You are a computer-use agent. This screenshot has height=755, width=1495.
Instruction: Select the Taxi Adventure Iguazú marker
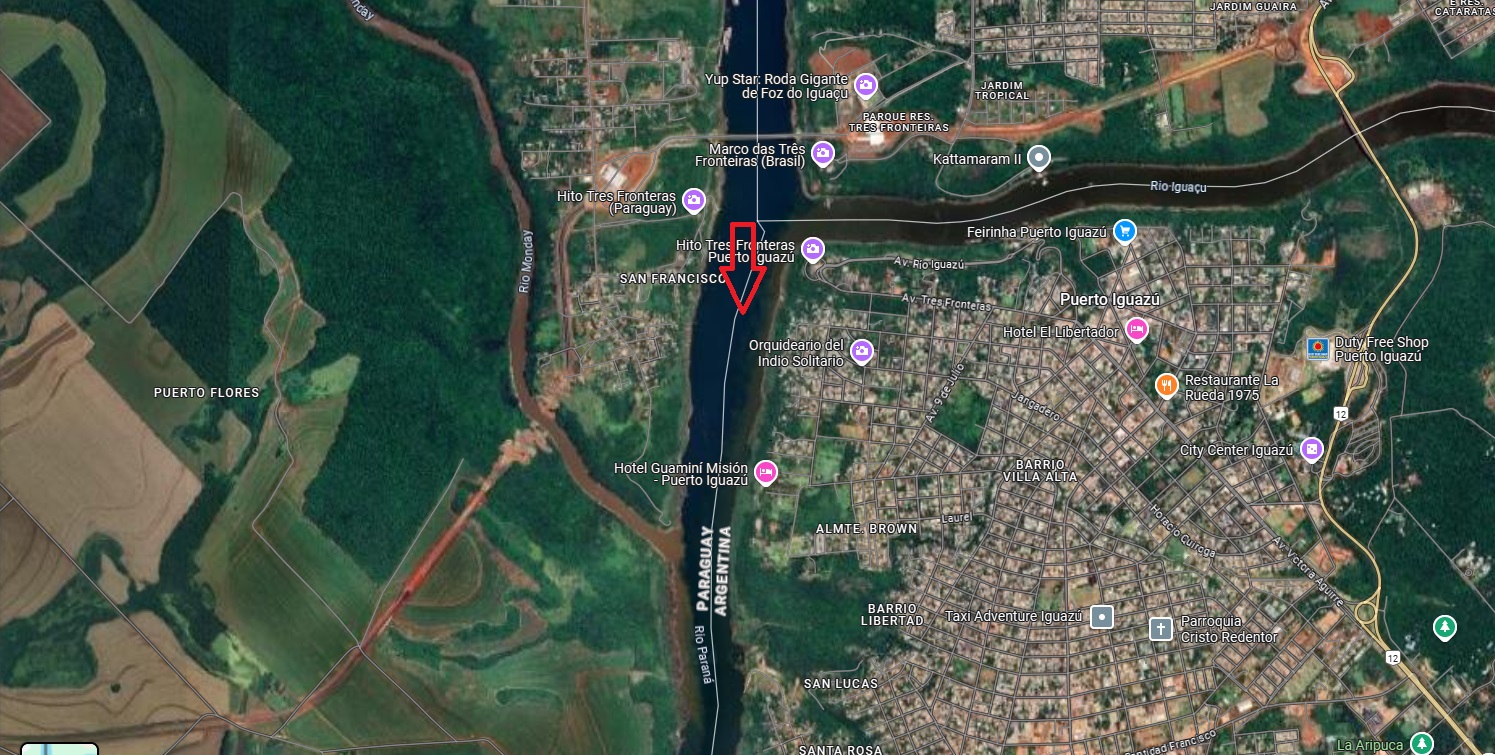click(1101, 616)
